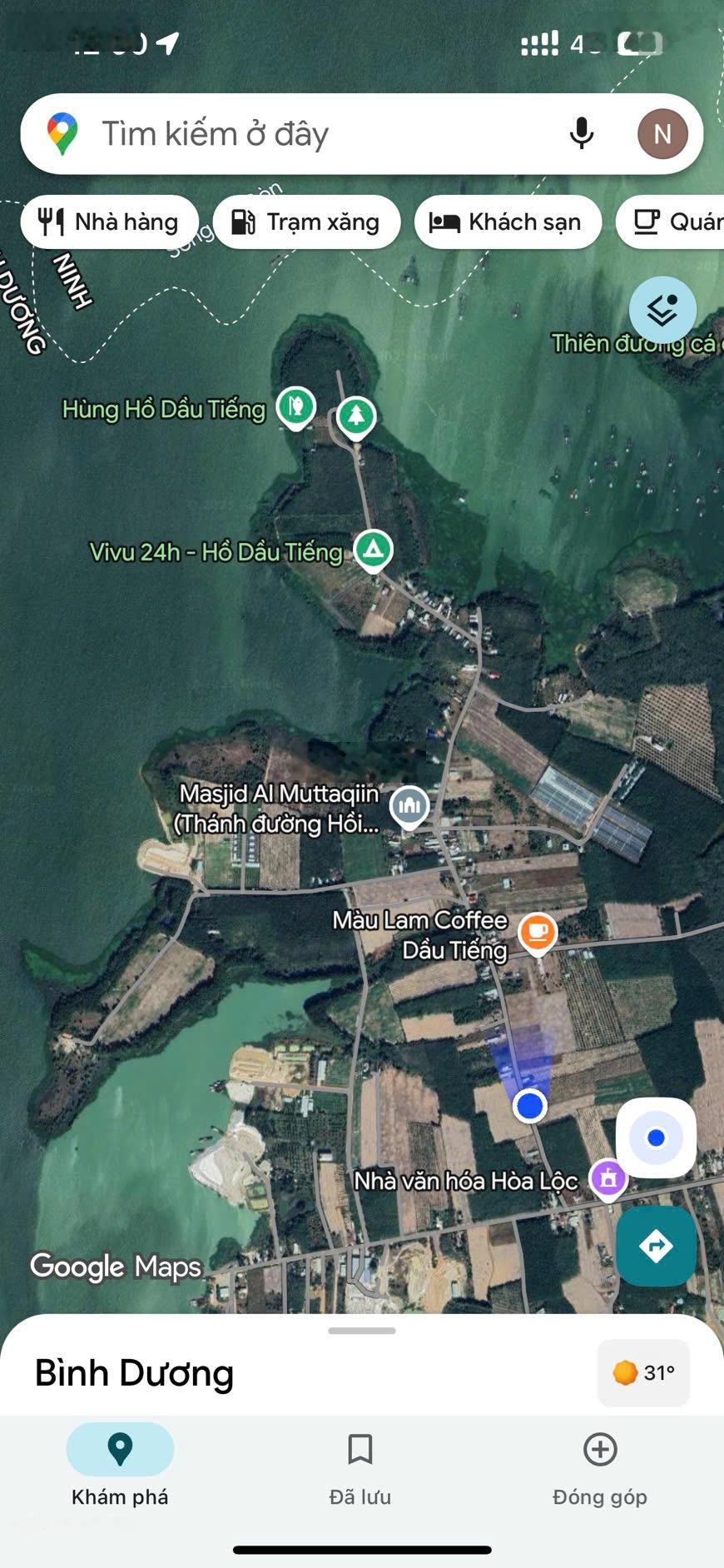Image resolution: width=724 pixels, height=1568 pixels.
Task: Open the directions button
Action: click(656, 1247)
